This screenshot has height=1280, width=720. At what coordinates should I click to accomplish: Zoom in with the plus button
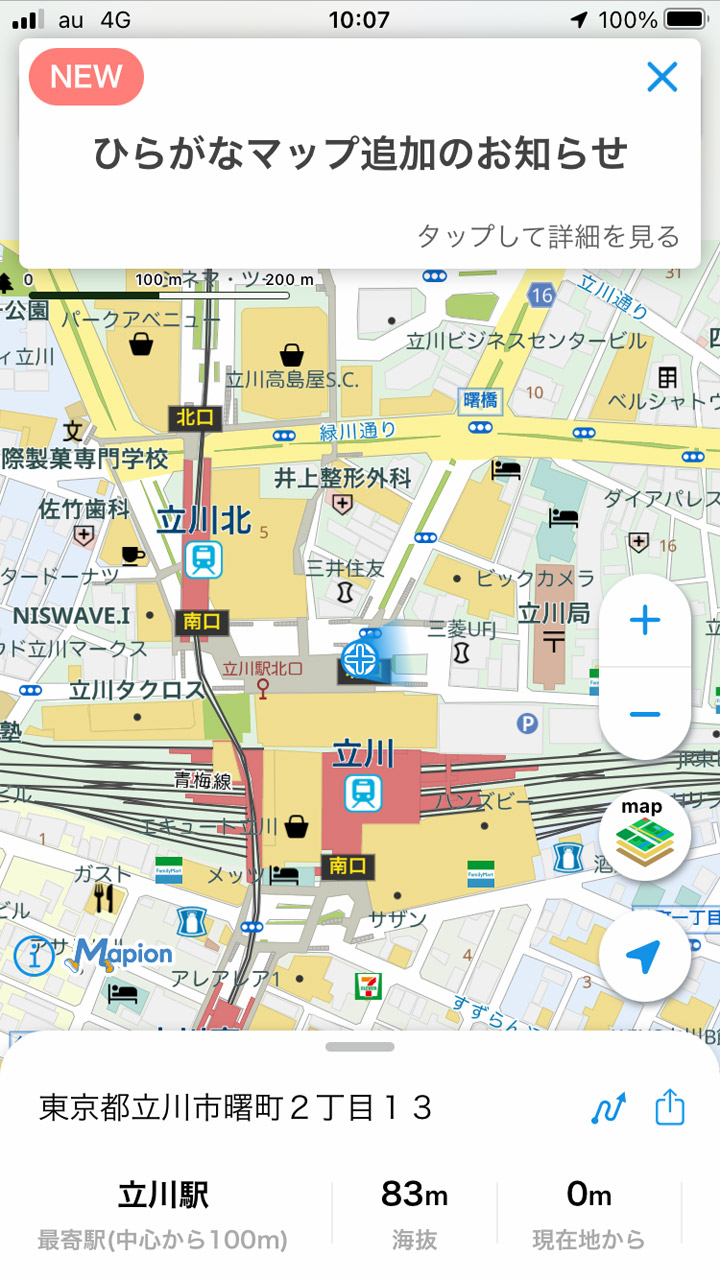pyautogui.click(x=645, y=620)
